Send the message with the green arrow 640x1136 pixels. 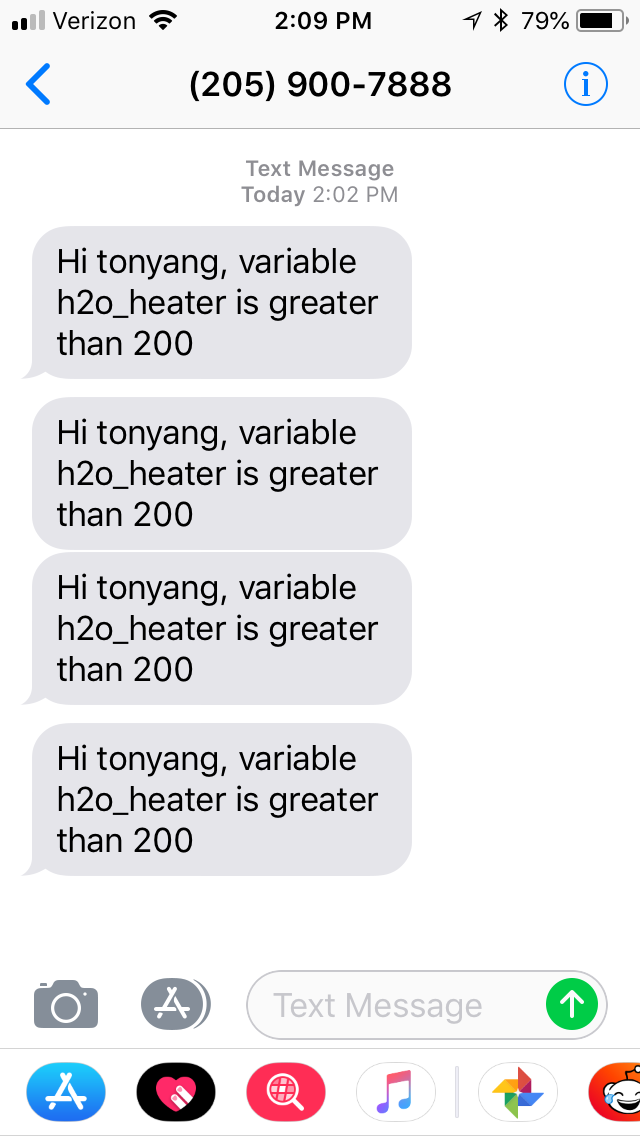point(572,1004)
